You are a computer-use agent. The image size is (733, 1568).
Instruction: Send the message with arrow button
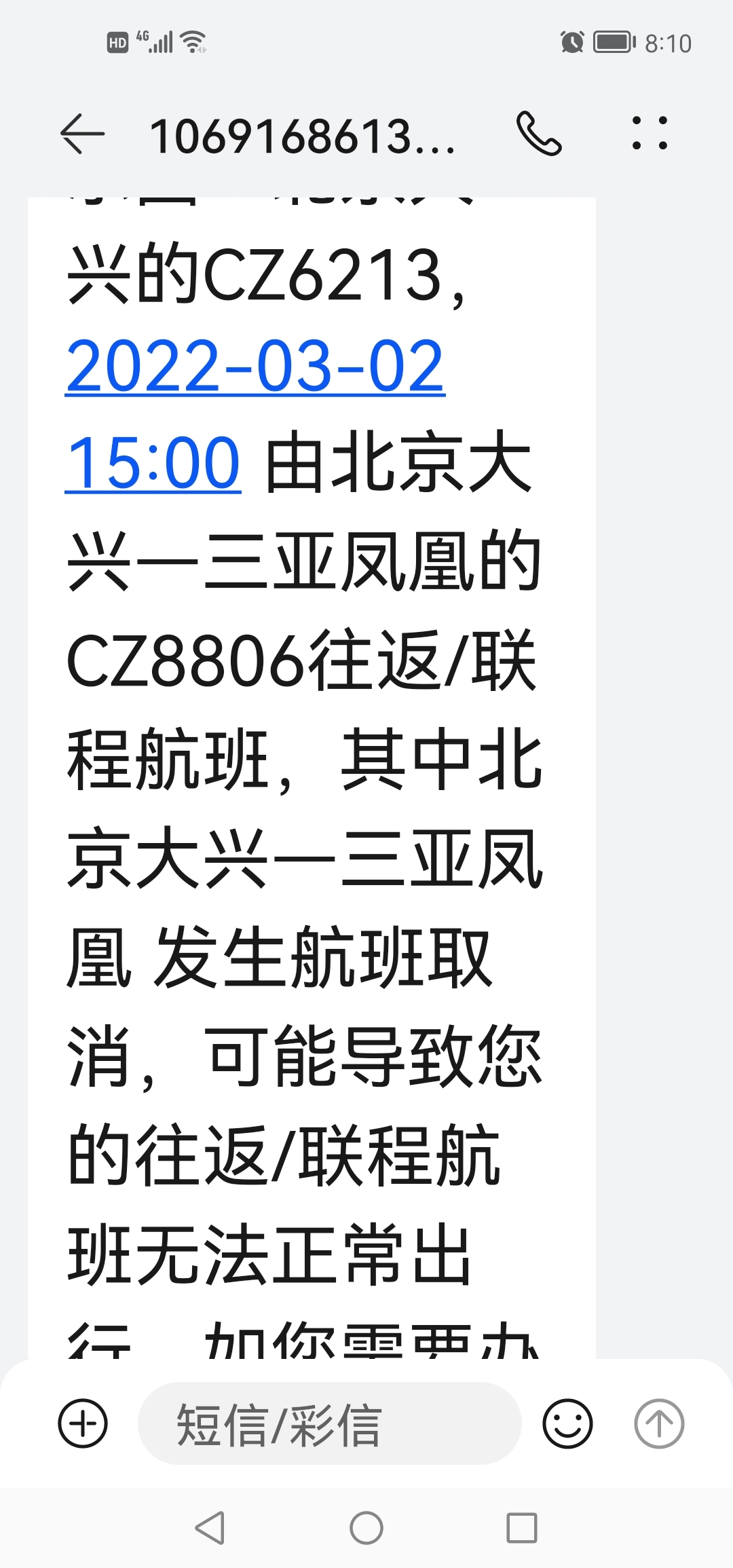click(x=659, y=1423)
